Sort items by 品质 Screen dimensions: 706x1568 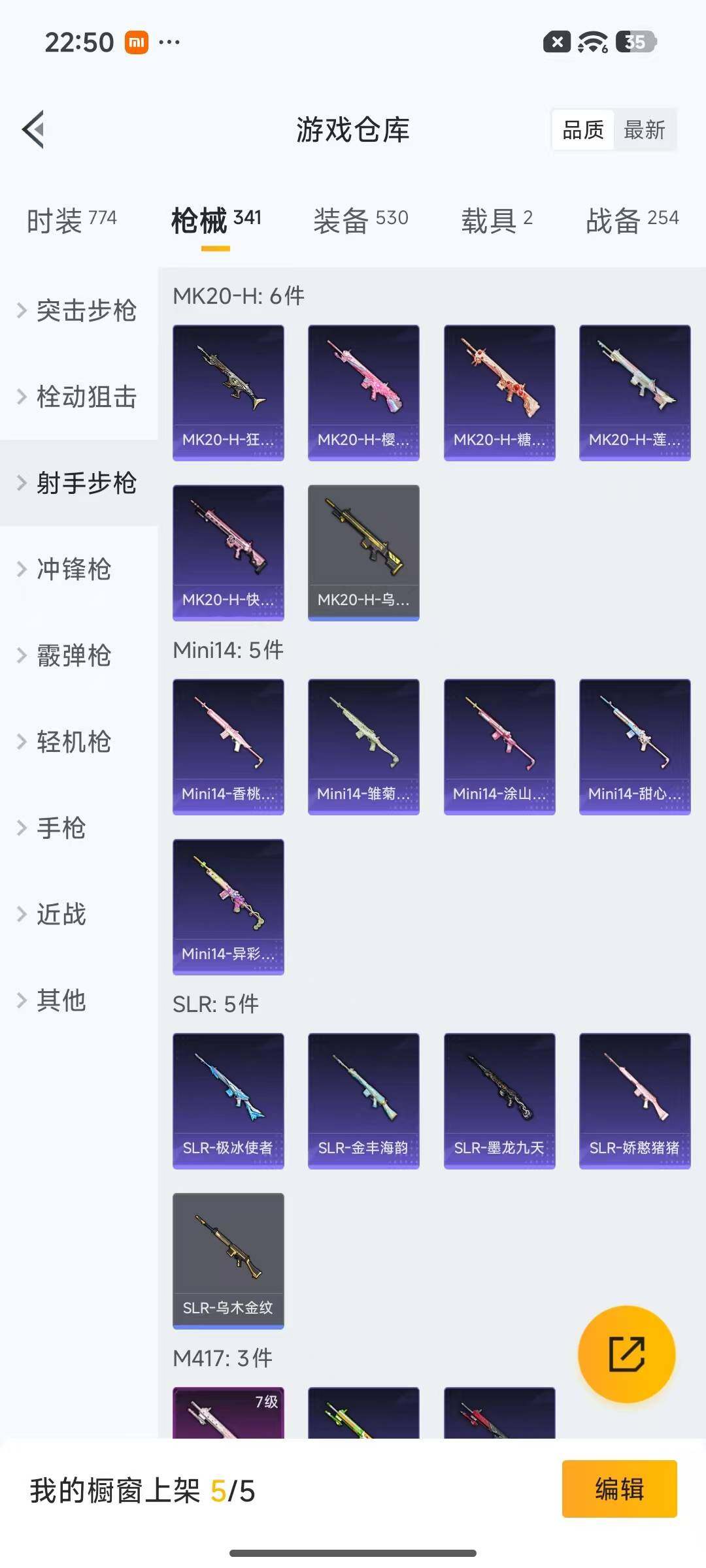coord(582,130)
